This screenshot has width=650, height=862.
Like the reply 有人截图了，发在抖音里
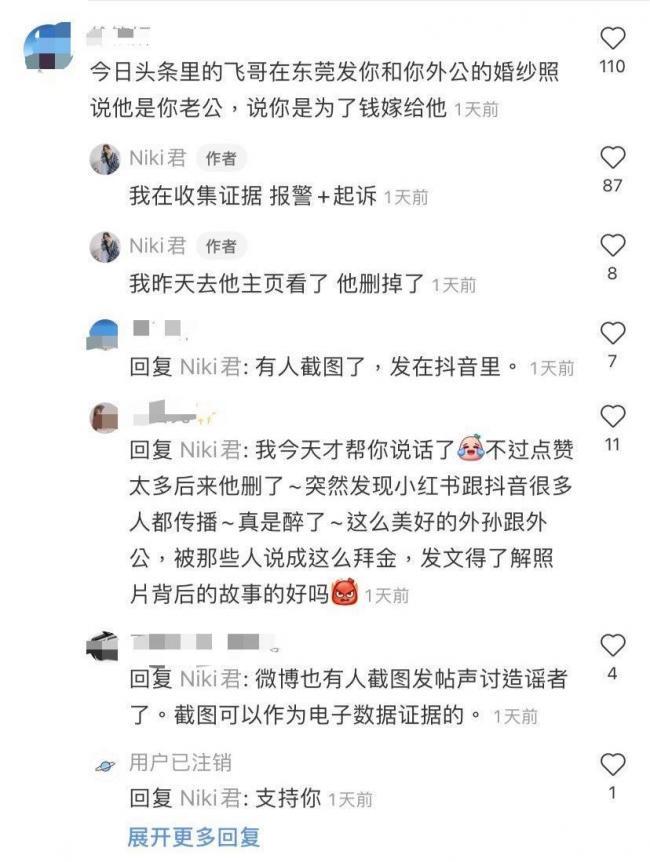click(x=612, y=334)
